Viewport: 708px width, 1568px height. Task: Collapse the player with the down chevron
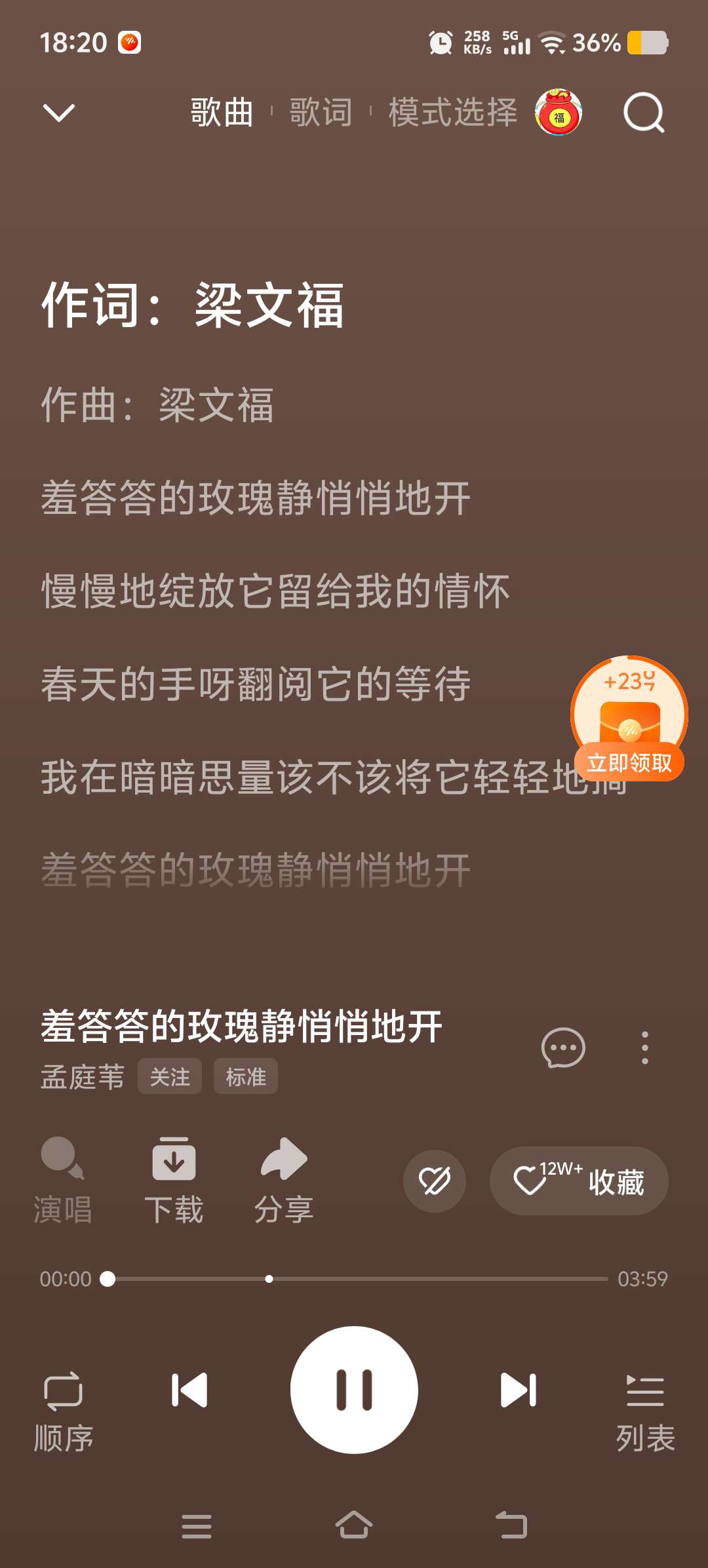[59, 113]
